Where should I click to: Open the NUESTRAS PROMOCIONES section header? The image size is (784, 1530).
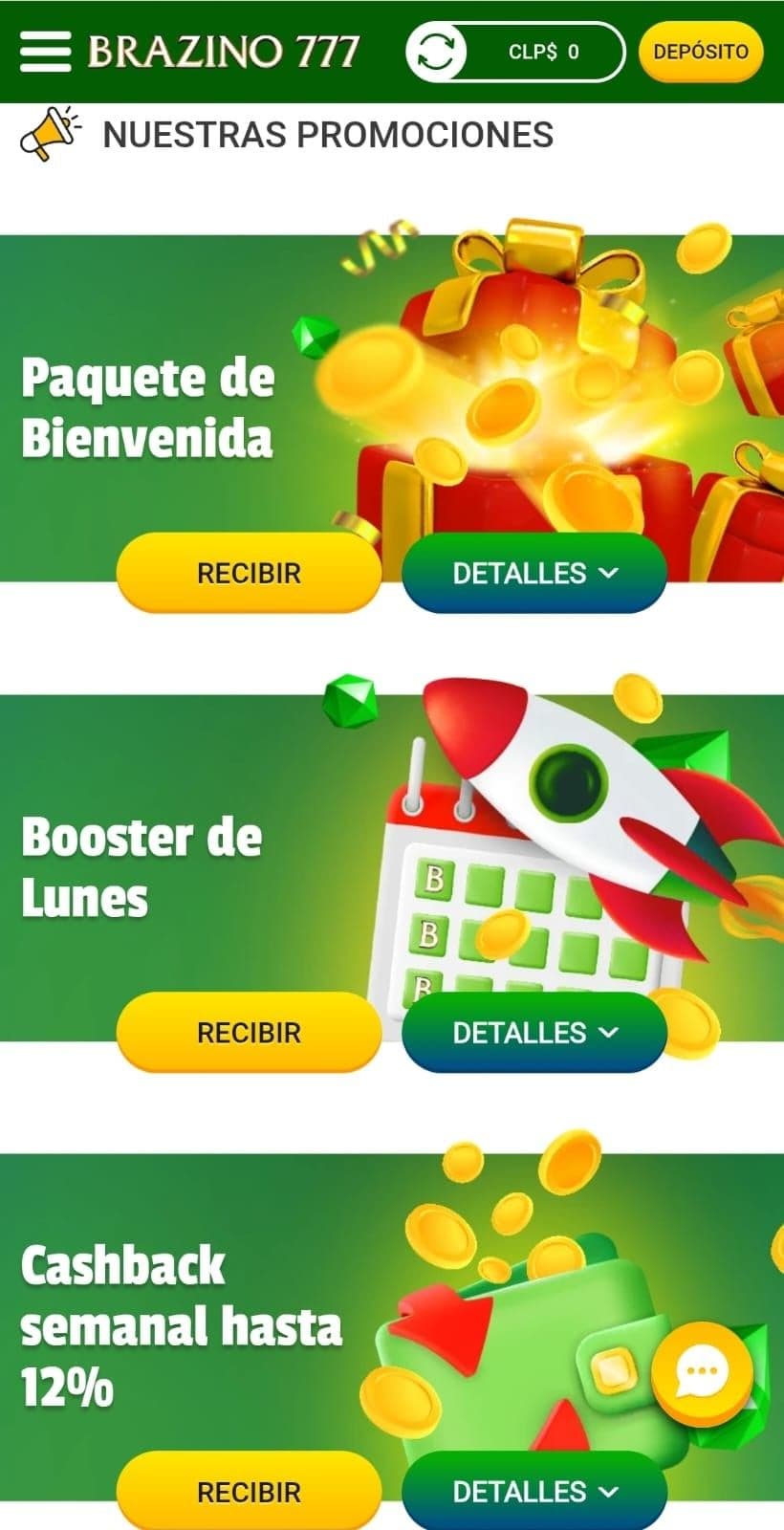click(x=327, y=134)
